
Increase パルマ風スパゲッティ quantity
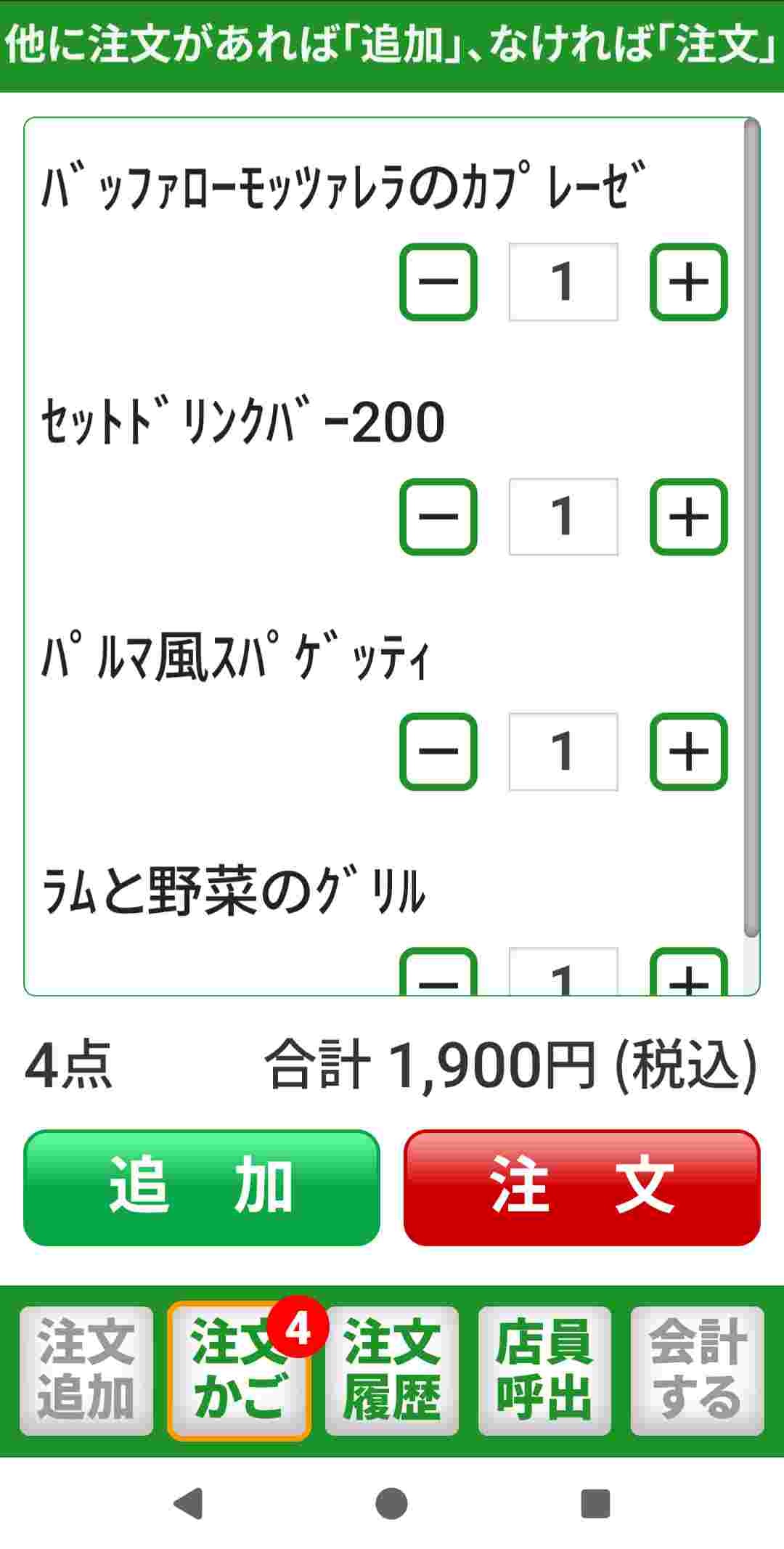pos(688,752)
